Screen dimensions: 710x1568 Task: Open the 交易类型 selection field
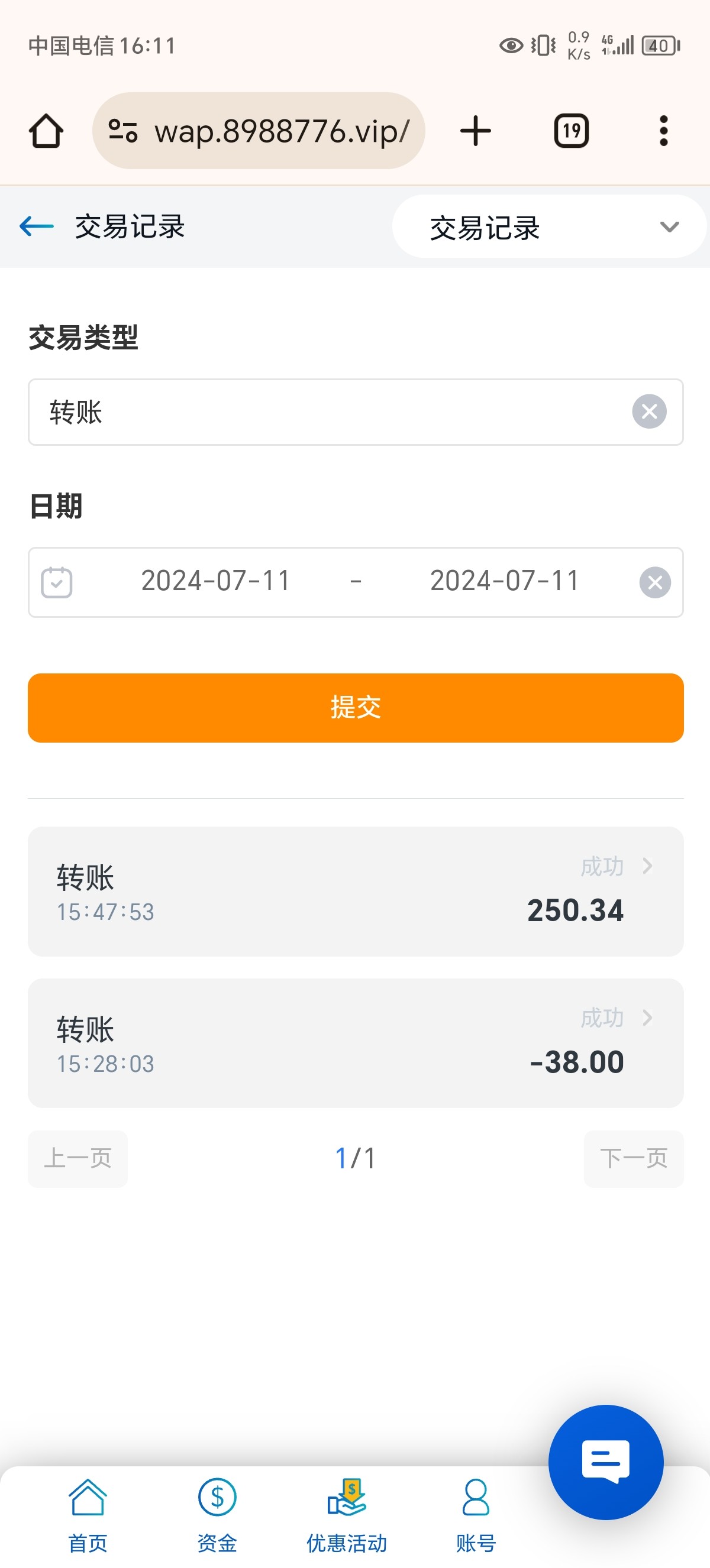coord(329,412)
